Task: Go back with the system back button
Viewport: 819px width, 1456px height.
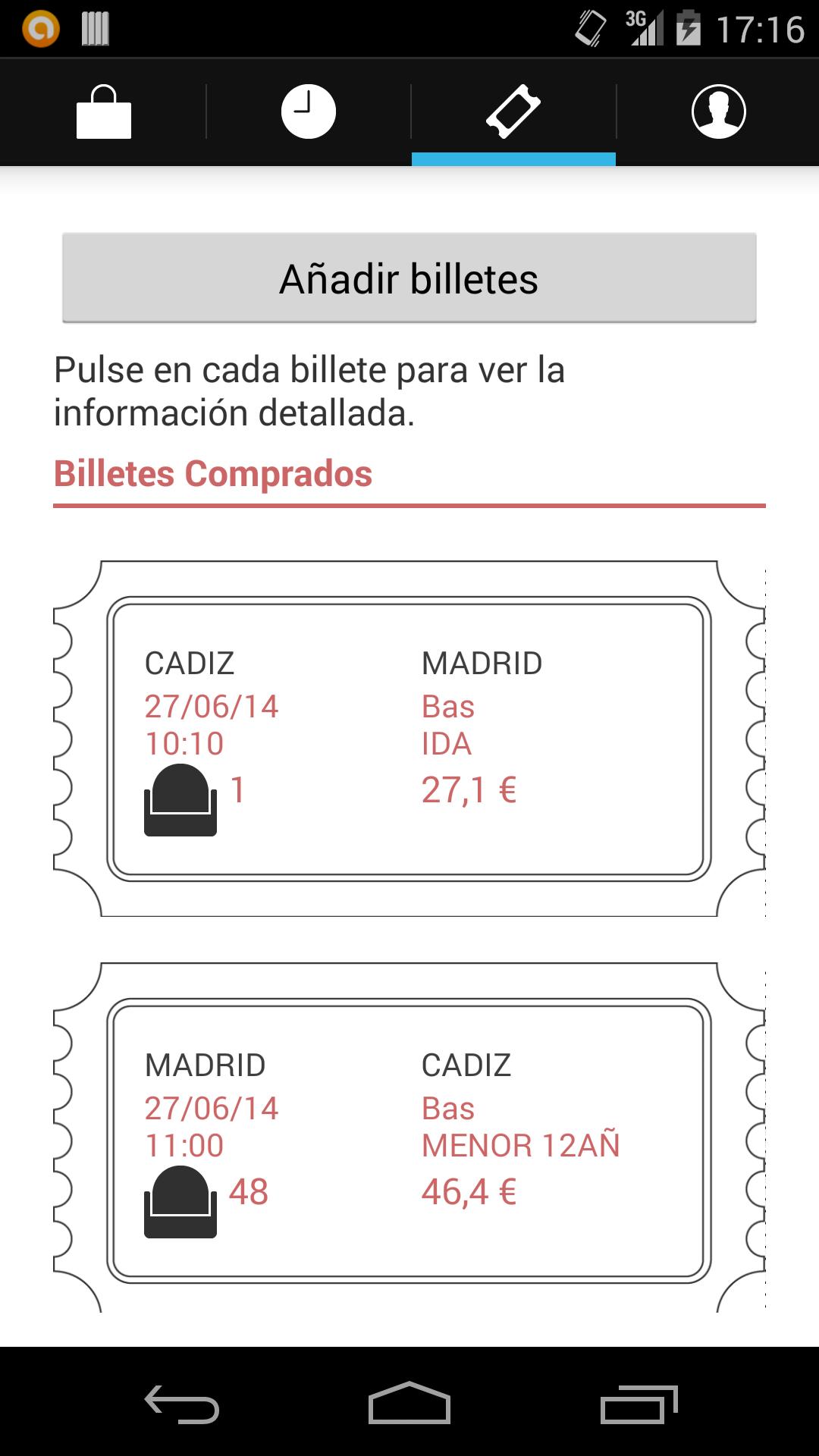Action: (x=182, y=1404)
